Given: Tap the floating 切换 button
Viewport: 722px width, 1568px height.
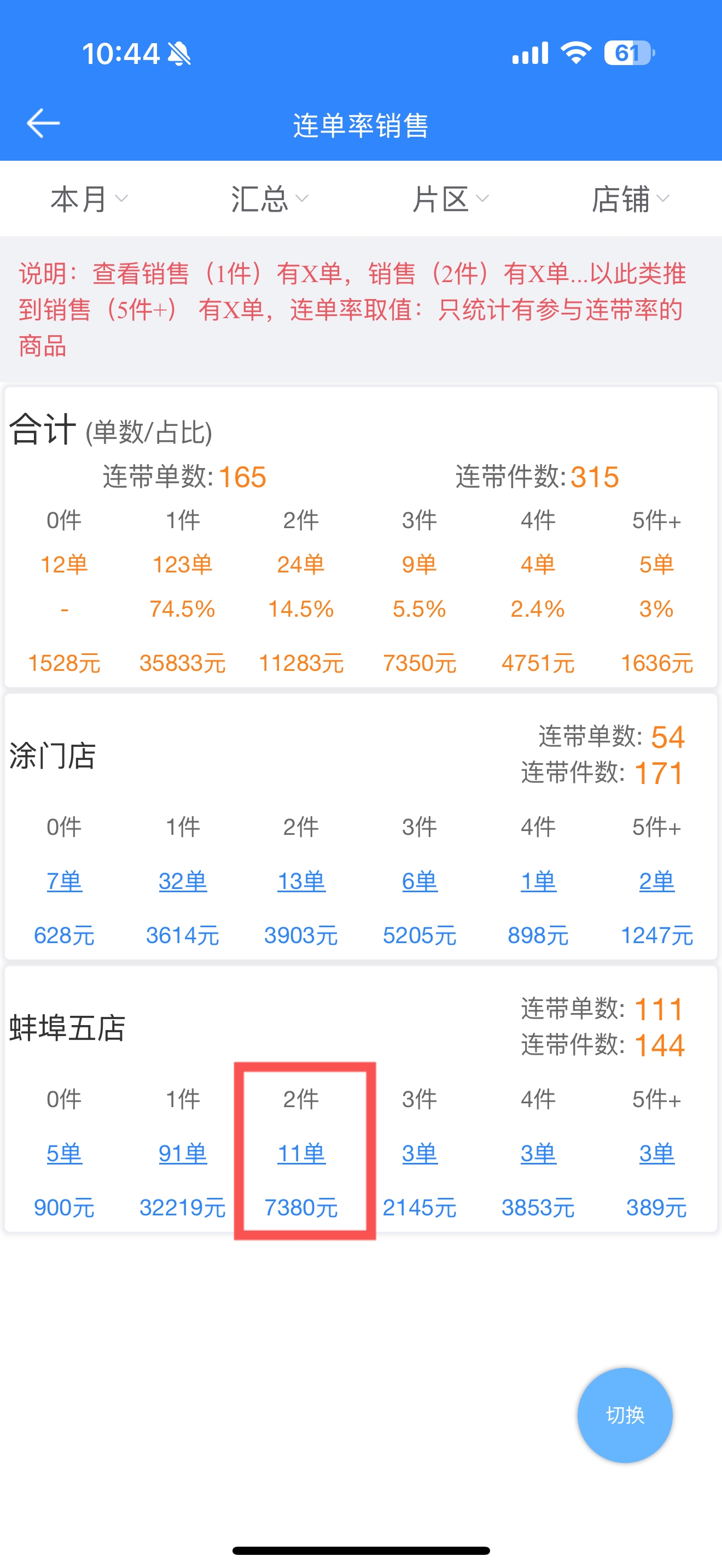Looking at the screenshot, I should point(625,1414).
